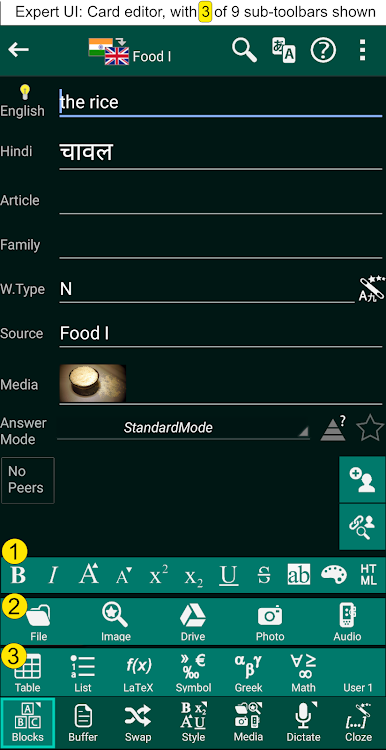Image resolution: width=386 pixels, height=750 pixels.
Task: Add a peer with the plus-person button
Action: [x=362, y=480]
